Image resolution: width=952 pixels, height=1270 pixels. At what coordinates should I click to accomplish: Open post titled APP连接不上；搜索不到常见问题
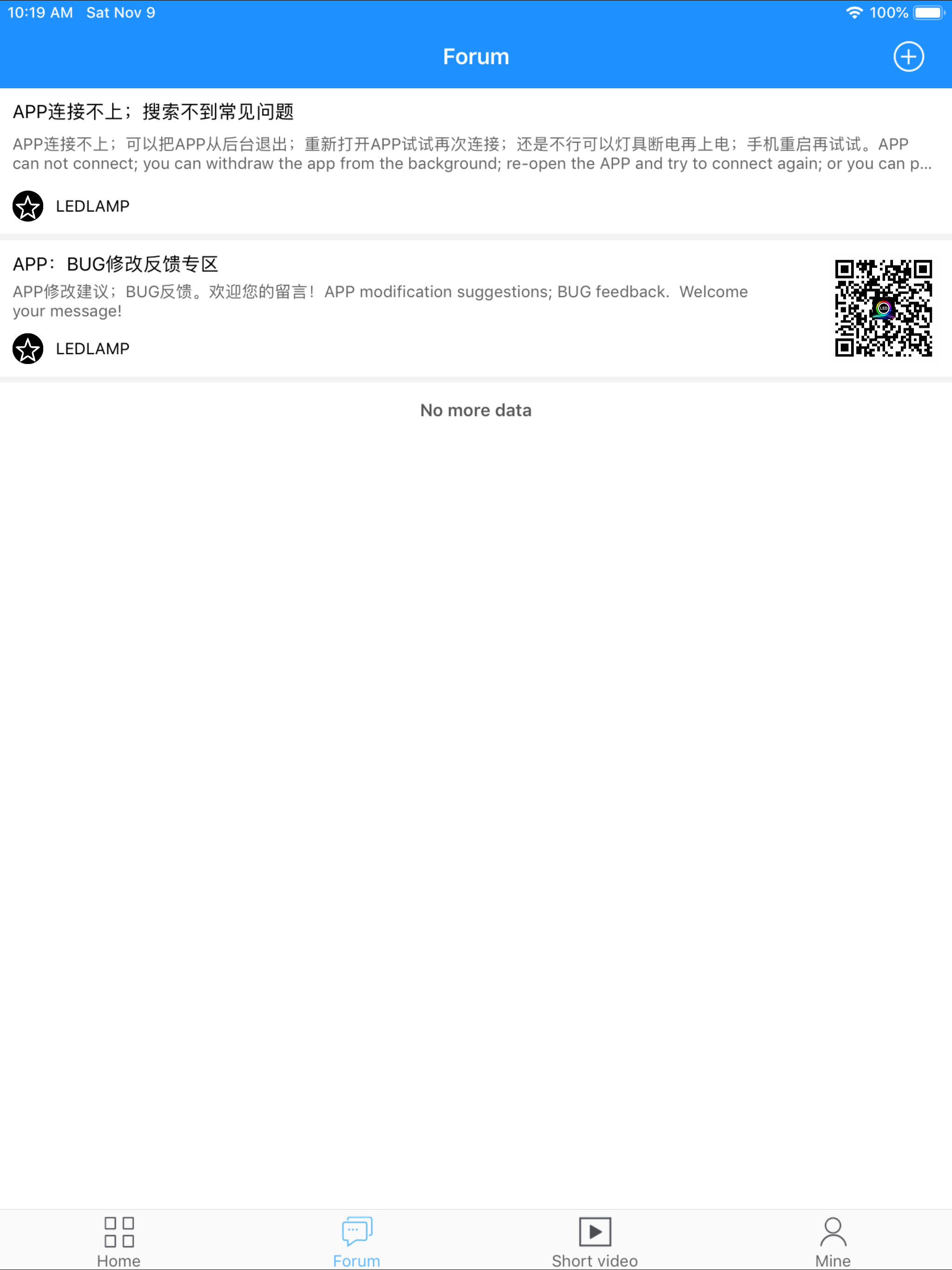pos(154,112)
